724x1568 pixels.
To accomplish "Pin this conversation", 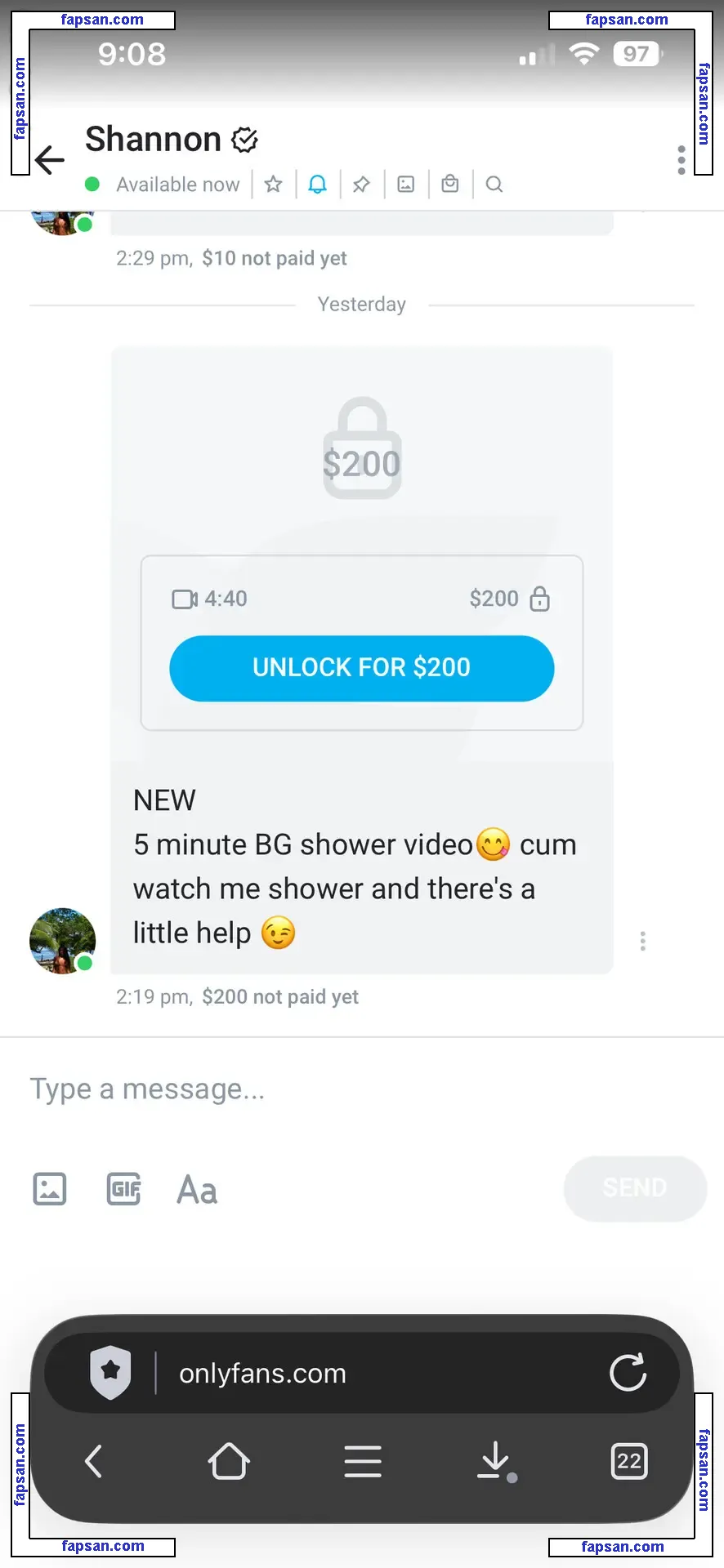I will [361, 185].
